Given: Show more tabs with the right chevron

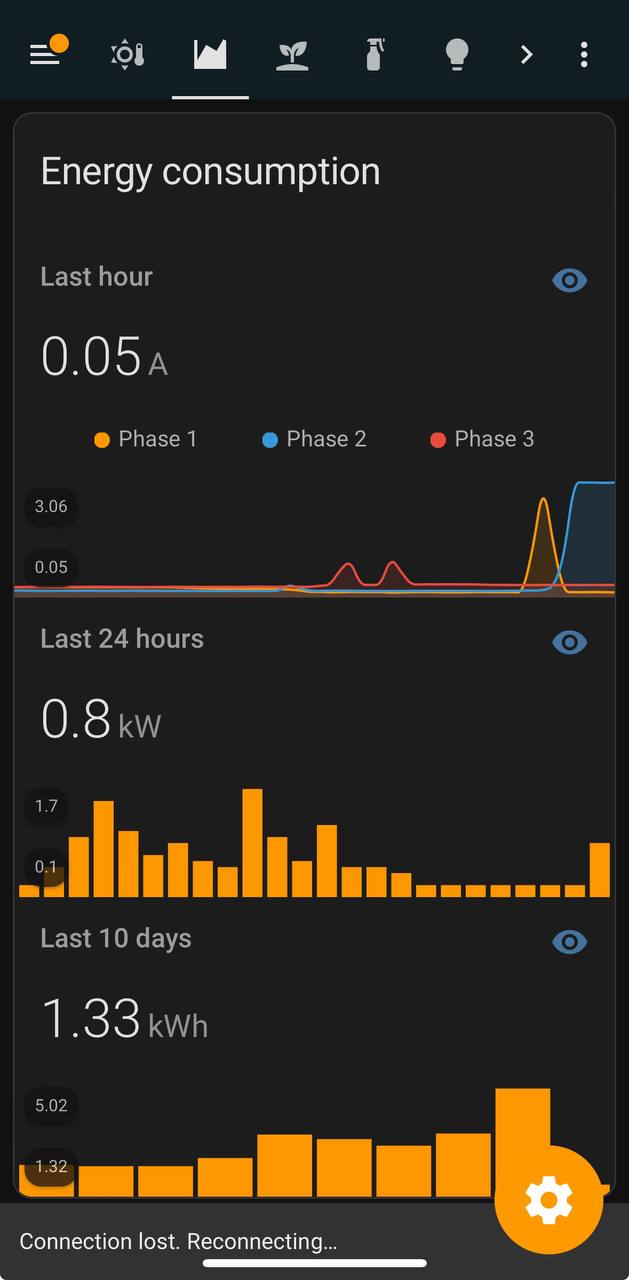Looking at the screenshot, I should (x=526, y=54).
